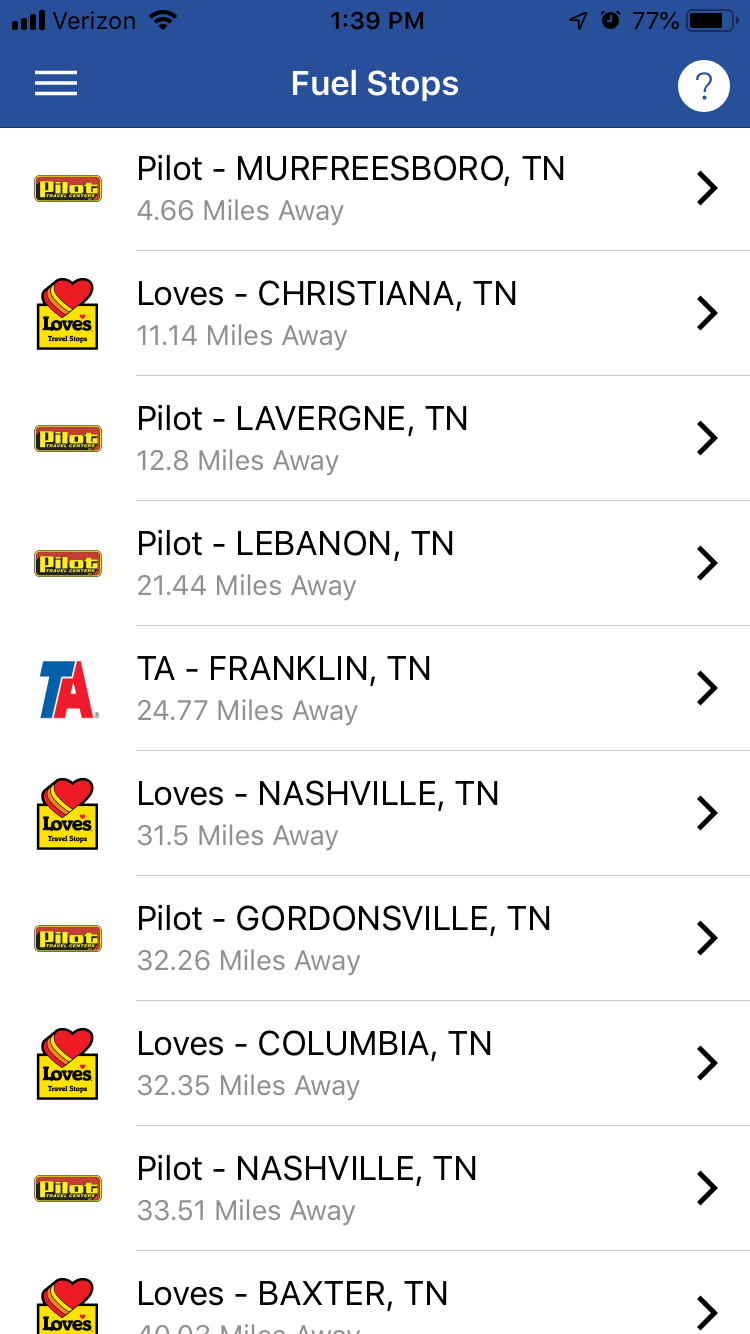Open Loves - NASHVILLE, TN stop
This screenshot has width=750, height=1334.
pos(375,813)
